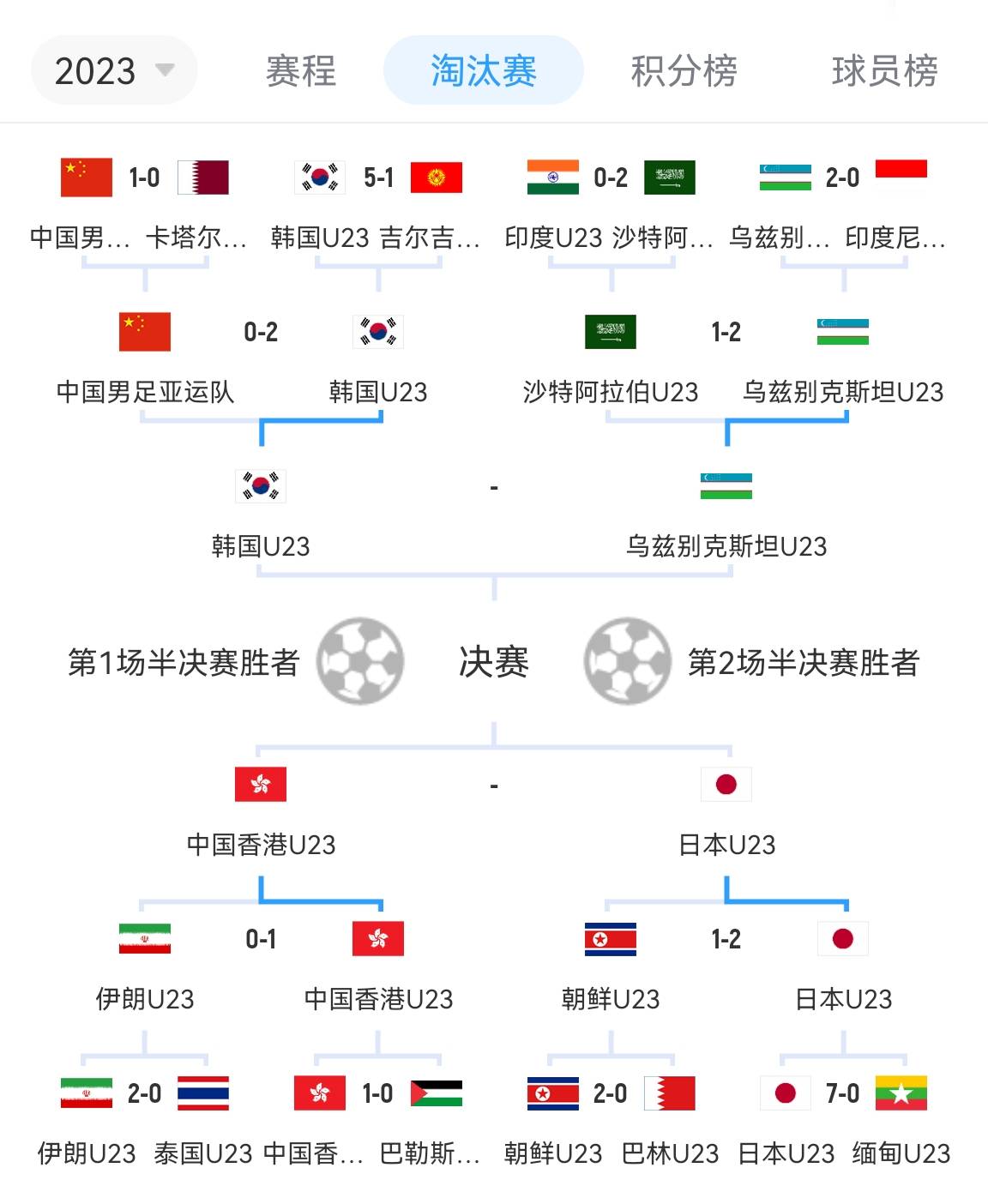The width and height of the screenshot is (988, 1204).
Task: Switch to the 赛程 tab
Action: pyautogui.click(x=300, y=70)
